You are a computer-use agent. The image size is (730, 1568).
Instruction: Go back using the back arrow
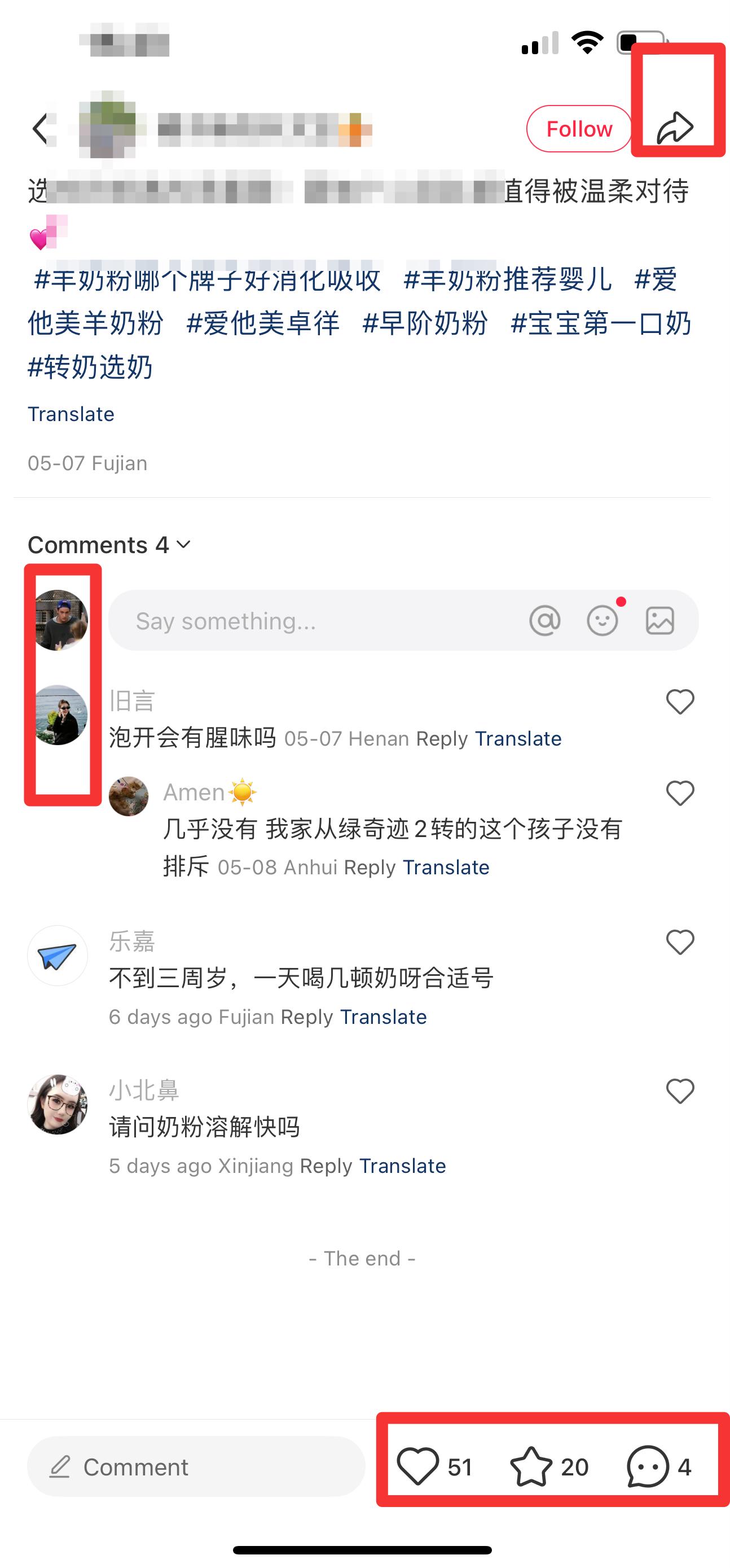pyautogui.click(x=40, y=129)
